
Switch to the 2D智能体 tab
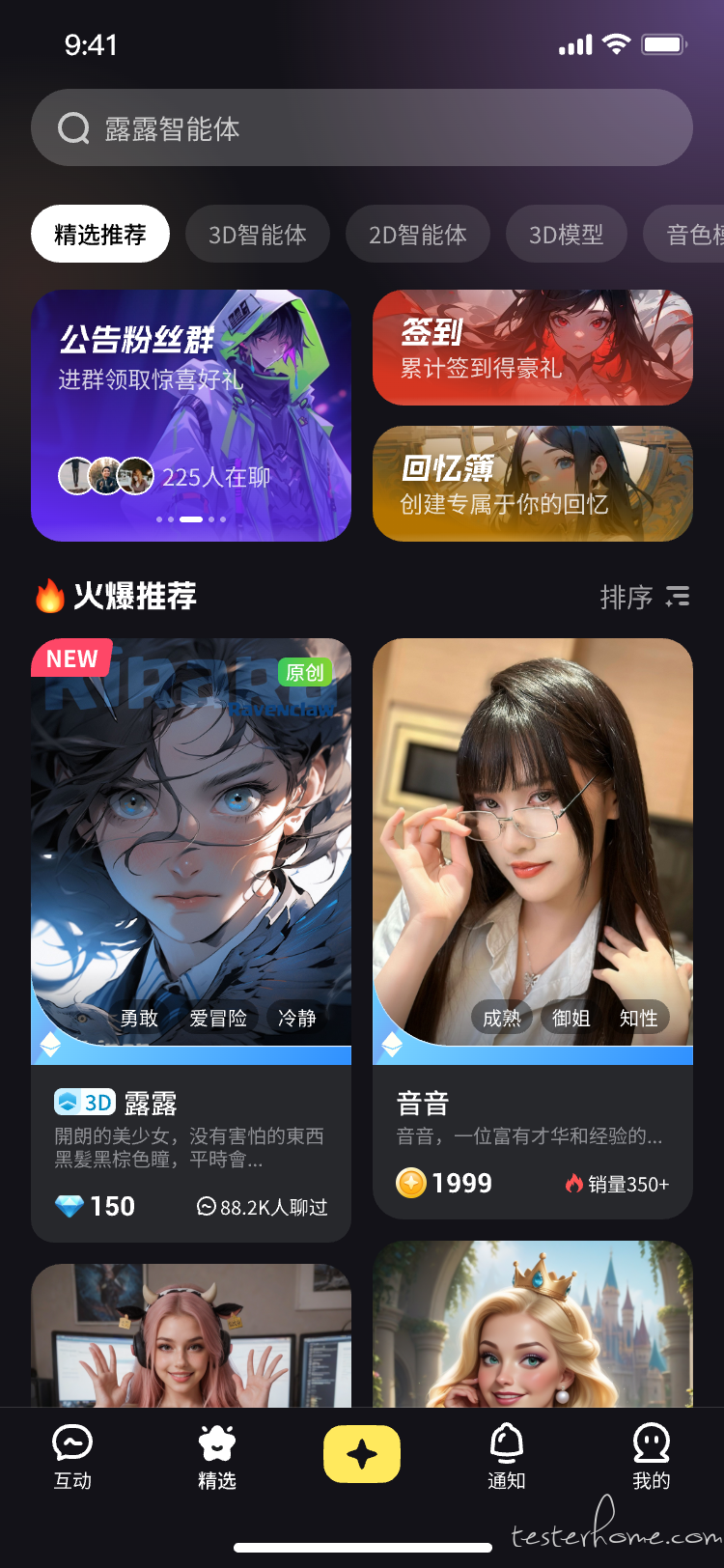click(x=418, y=234)
